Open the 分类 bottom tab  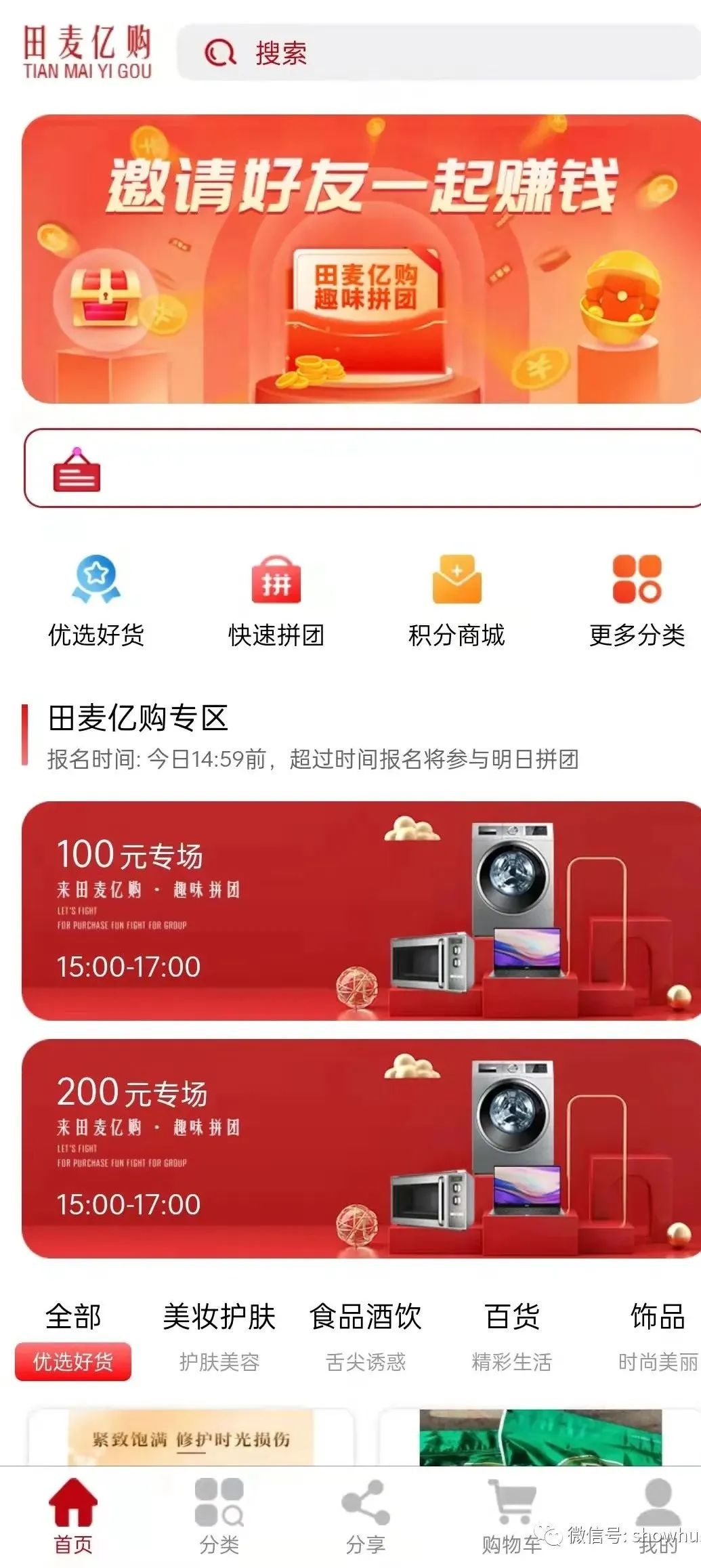coord(219,1516)
